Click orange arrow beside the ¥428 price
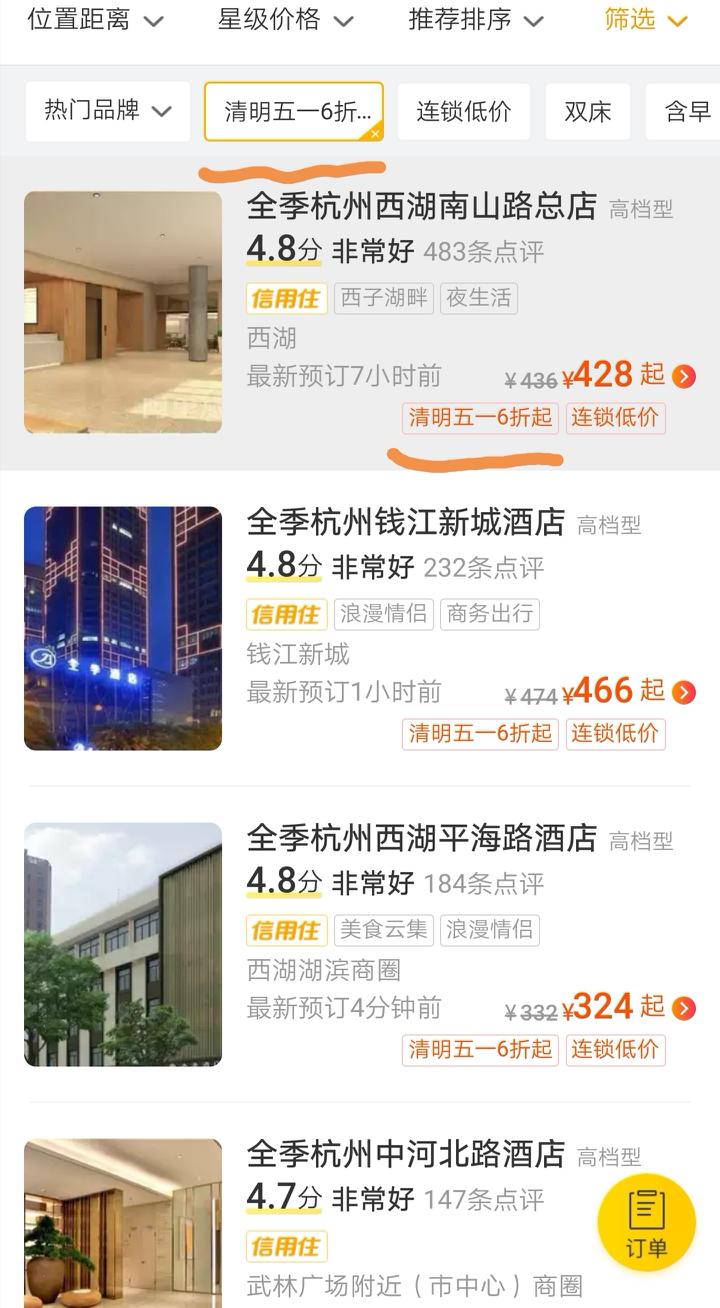This screenshot has width=720, height=1308. [684, 376]
